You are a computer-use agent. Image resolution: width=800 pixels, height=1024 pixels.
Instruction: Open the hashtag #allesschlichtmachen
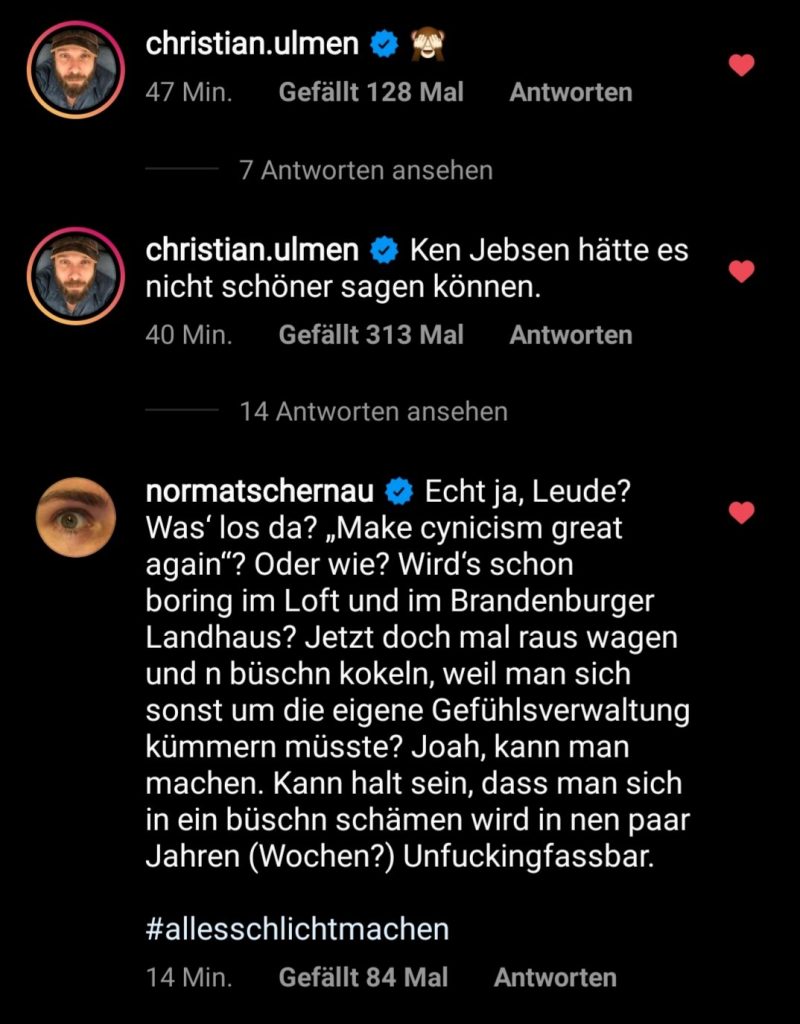click(x=297, y=929)
